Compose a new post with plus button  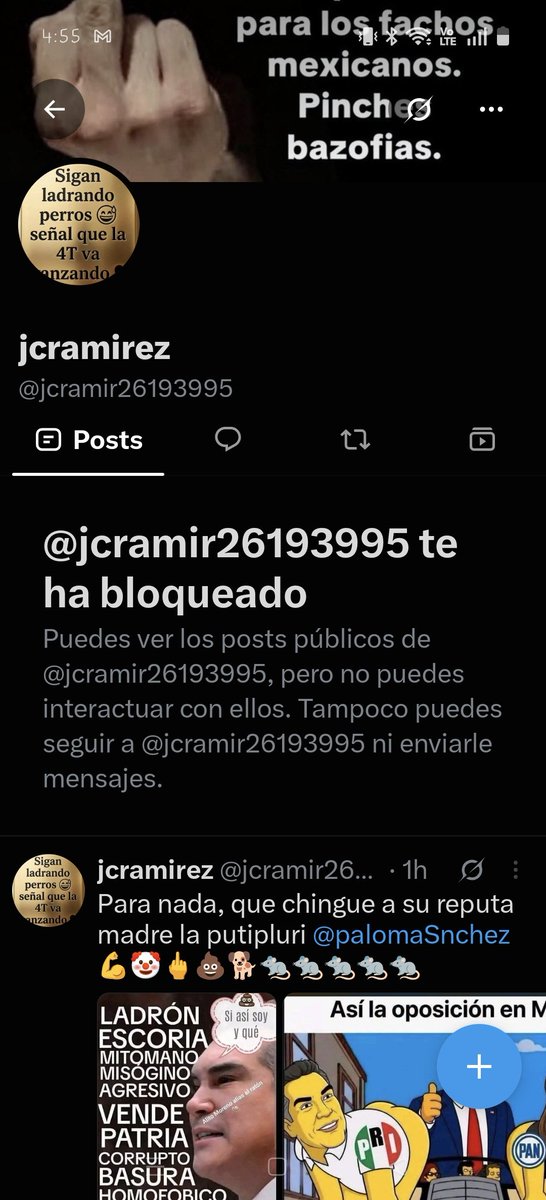pyautogui.click(x=479, y=1066)
